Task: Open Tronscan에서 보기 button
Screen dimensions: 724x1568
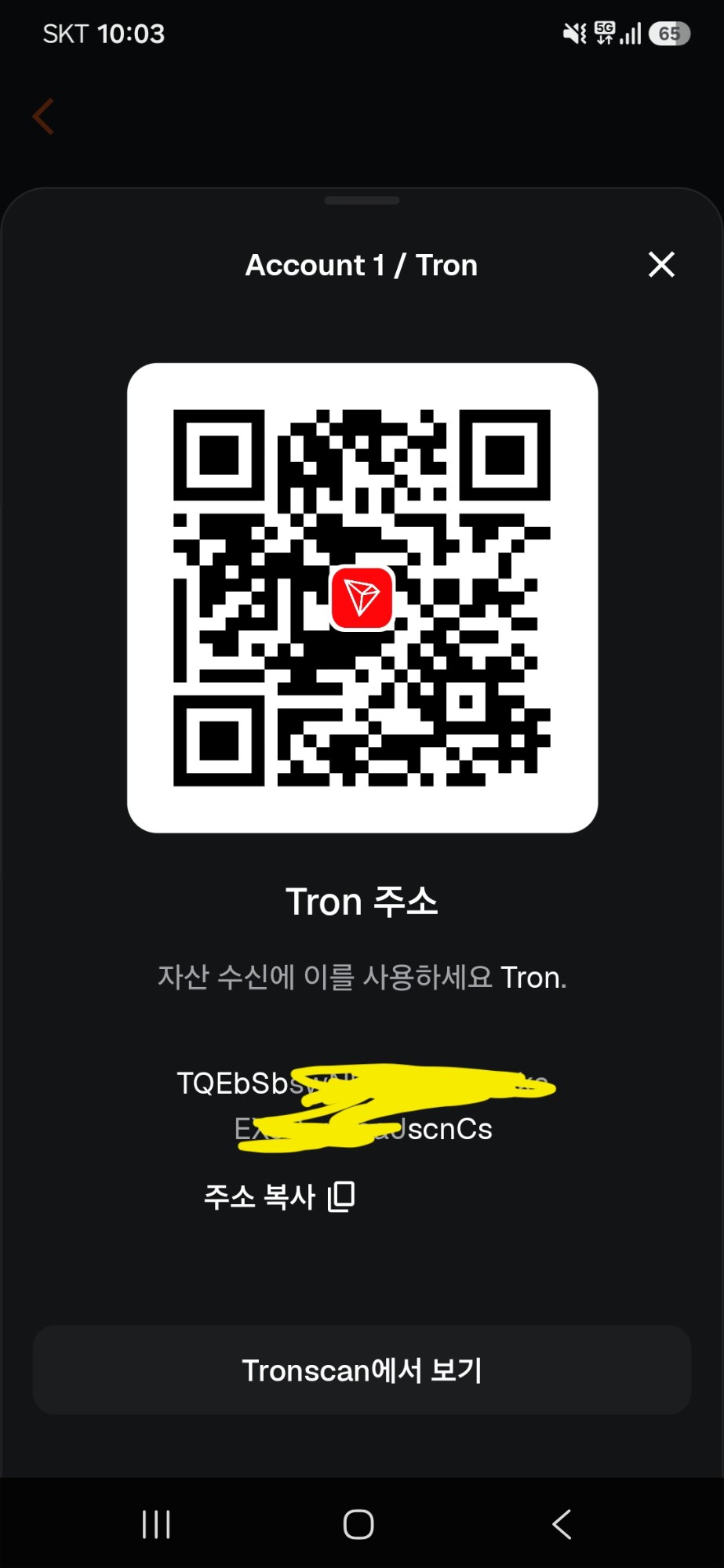Action: point(362,1370)
